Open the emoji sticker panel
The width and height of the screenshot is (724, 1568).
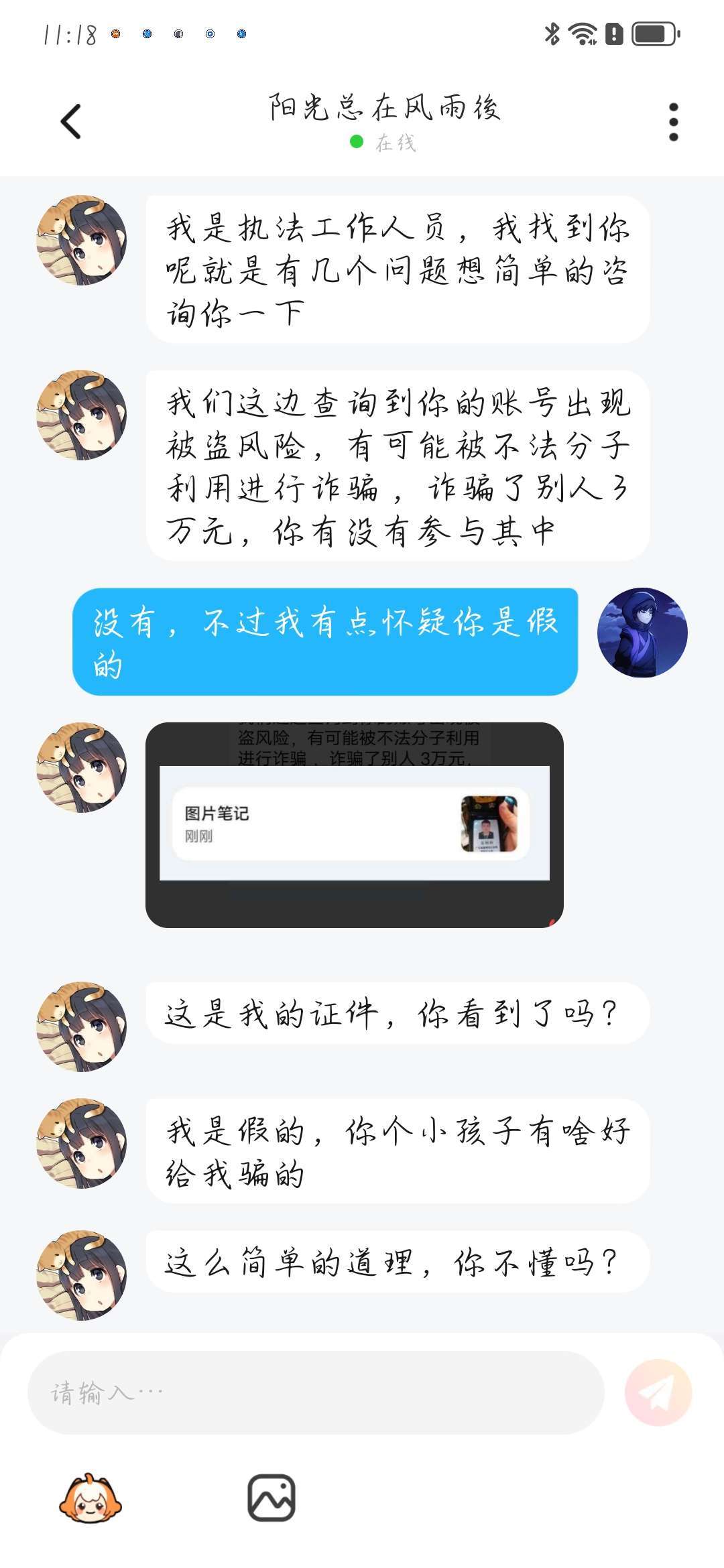pyautogui.click(x=90, y=1498)
